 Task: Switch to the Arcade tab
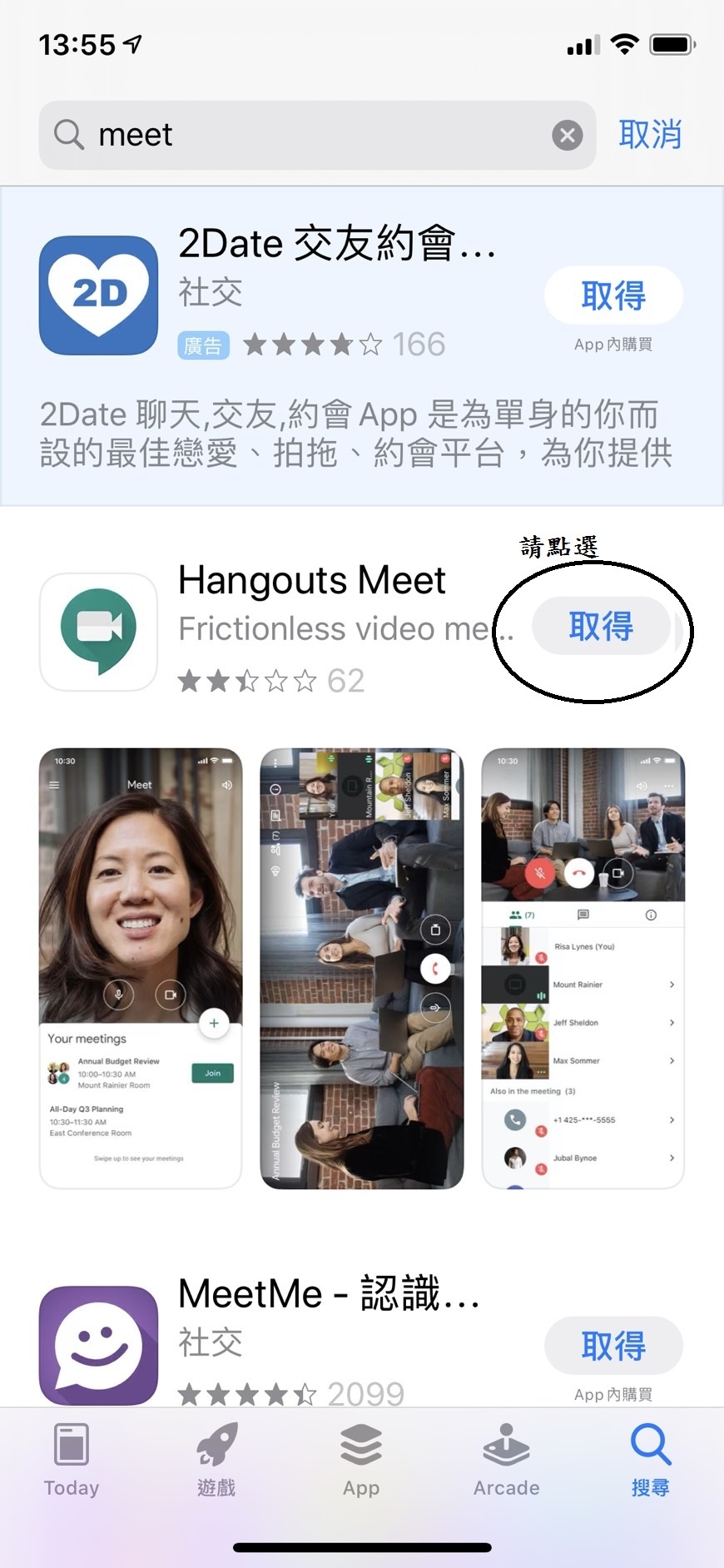506,1460
